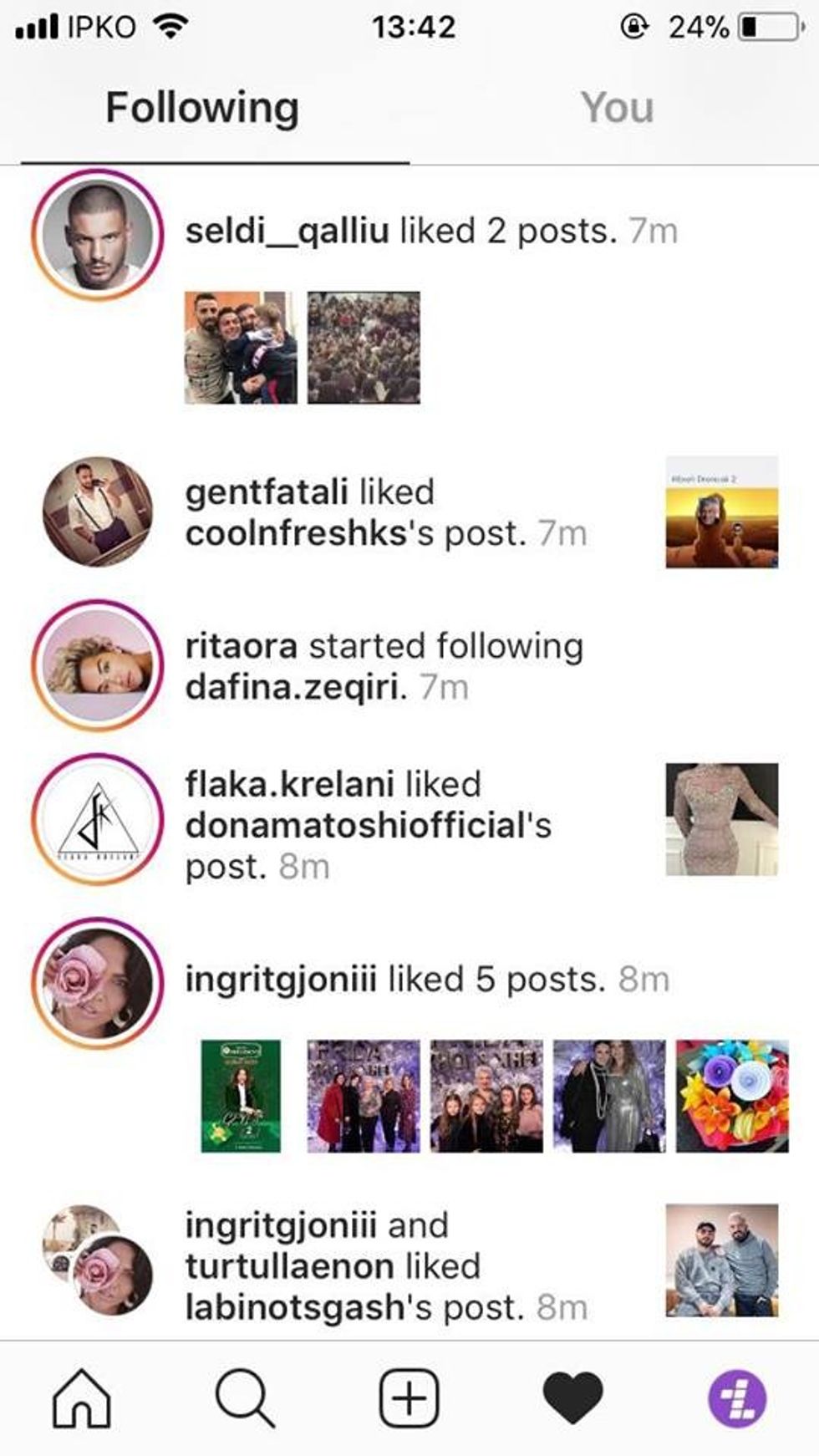819x1456 pixels.
Task: Open labinotsgash's post thumbnail
Action: click(721, 1260)
